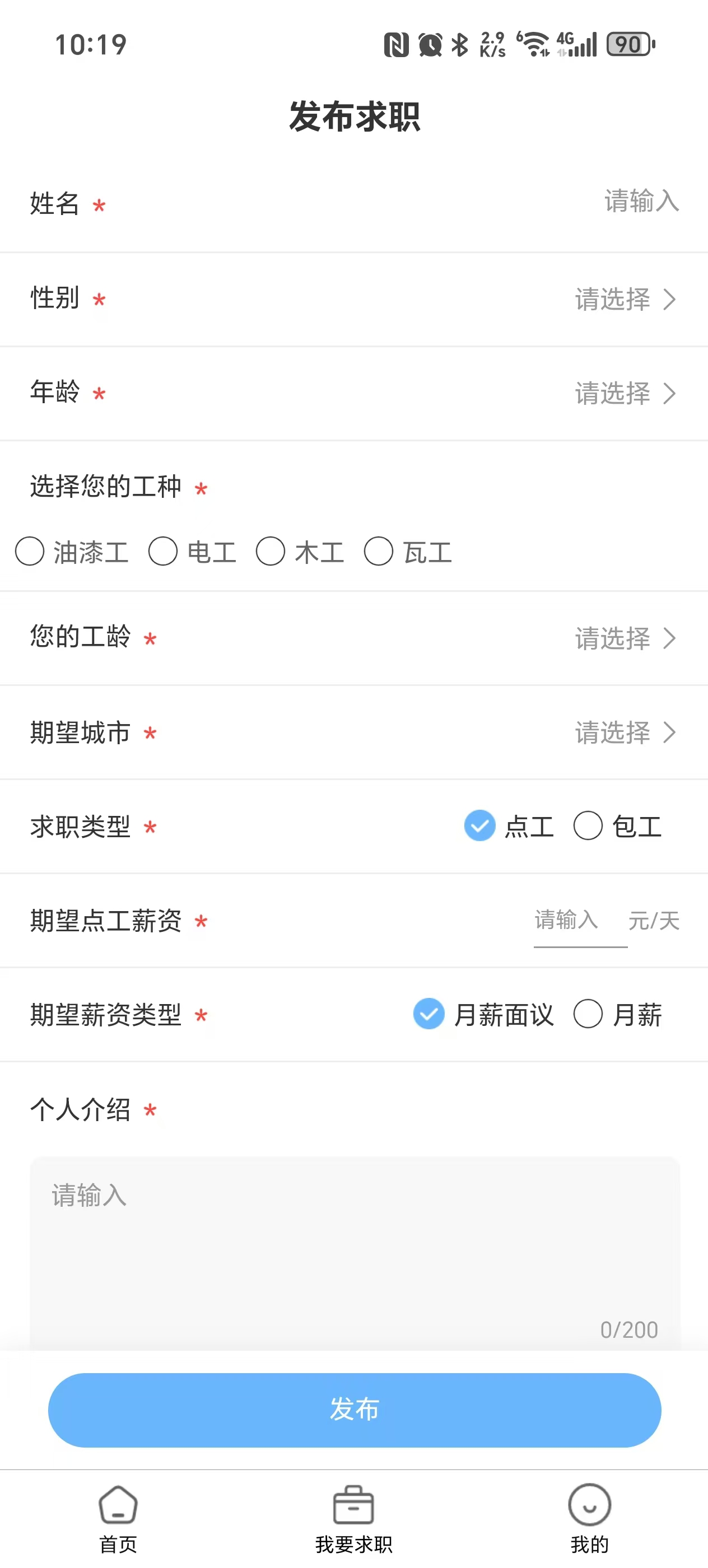Open the 您的工龄 years of experience picker
The height and width of the screenshot is (1568, 708).
(625, 638)
